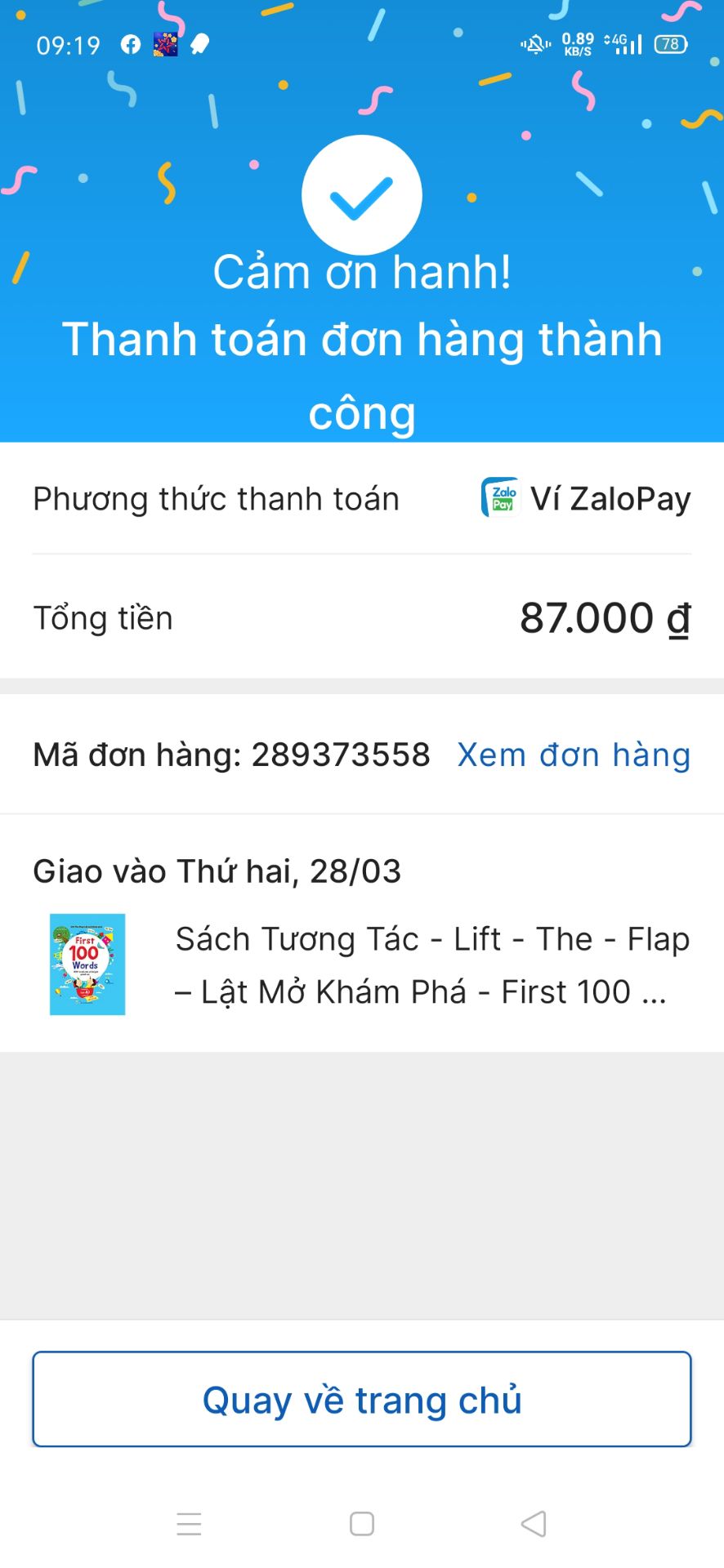Open the Recents navigation control

pos(188,1524)
